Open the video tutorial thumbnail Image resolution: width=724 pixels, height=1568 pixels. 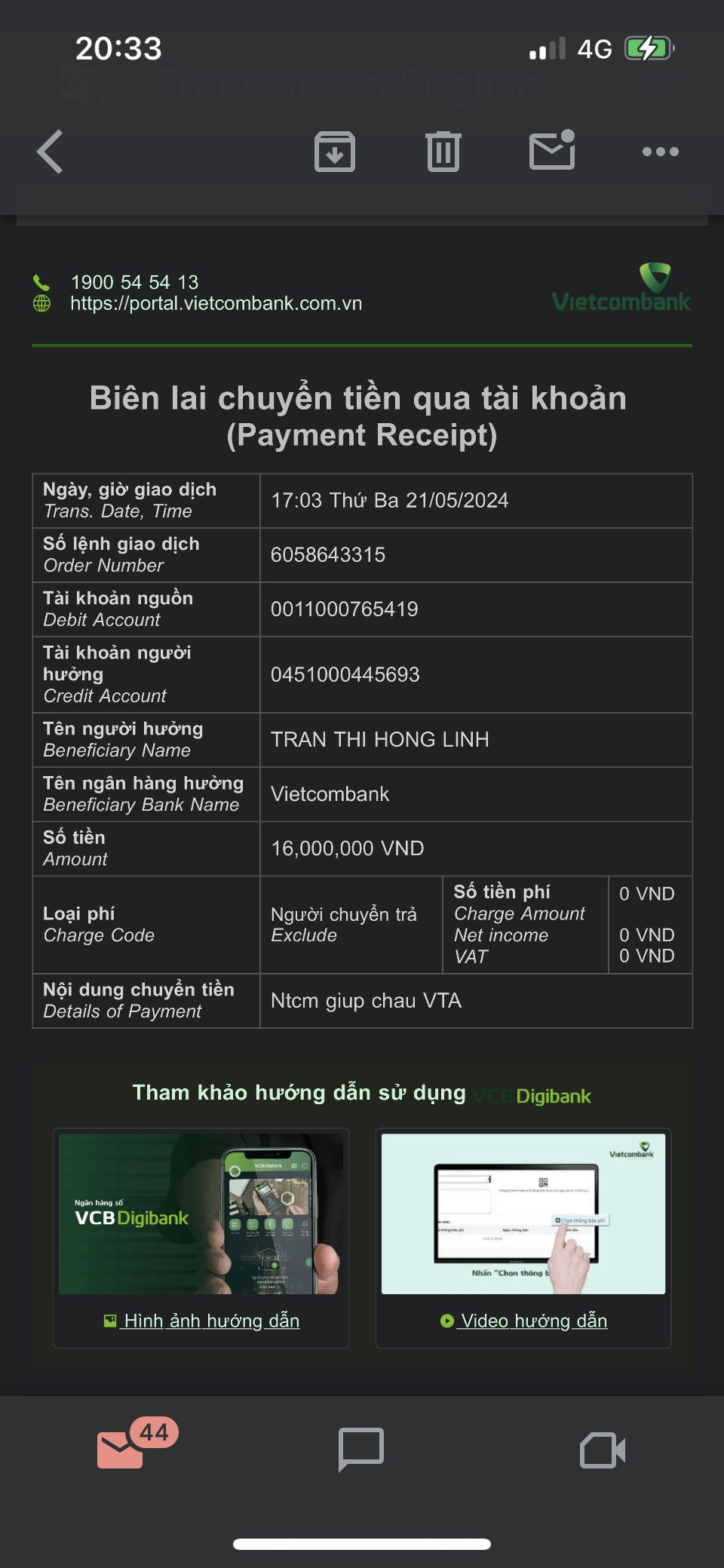(523, 1214)
